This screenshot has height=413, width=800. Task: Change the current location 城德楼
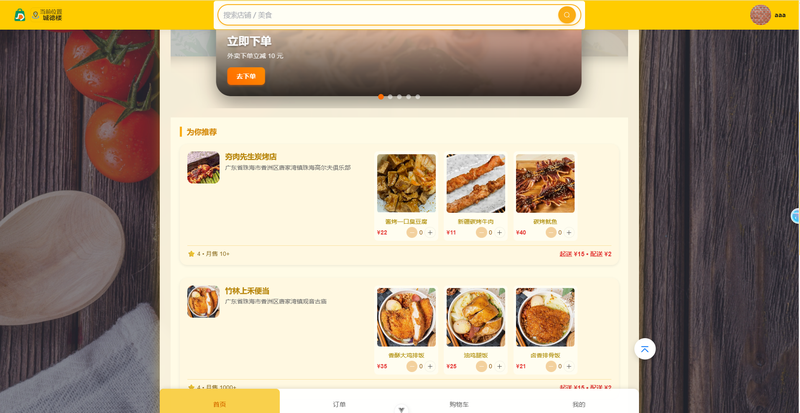pyautogui.click(x=51, y=16)
